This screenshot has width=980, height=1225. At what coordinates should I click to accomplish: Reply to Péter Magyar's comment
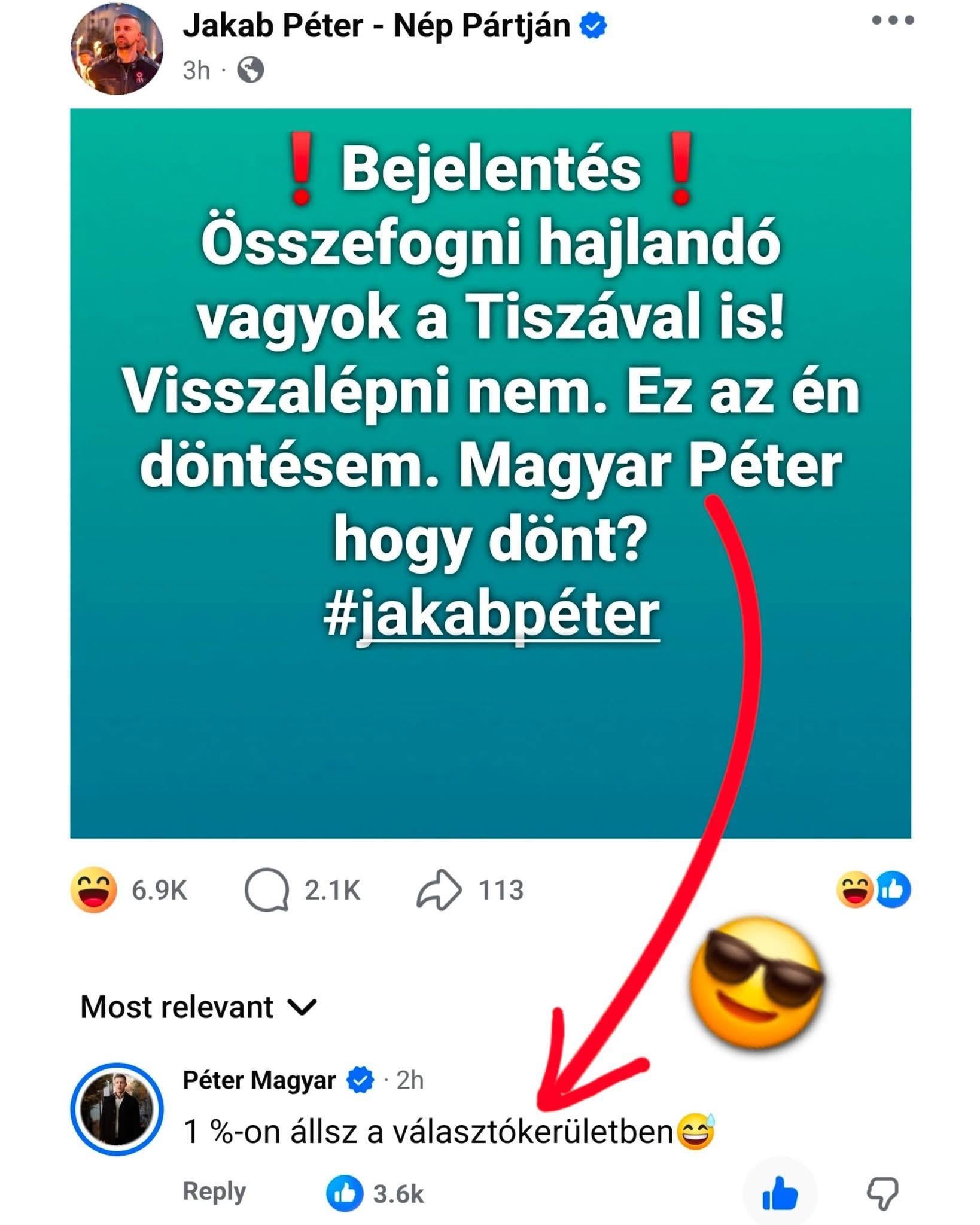click(x=214, y=1191)
